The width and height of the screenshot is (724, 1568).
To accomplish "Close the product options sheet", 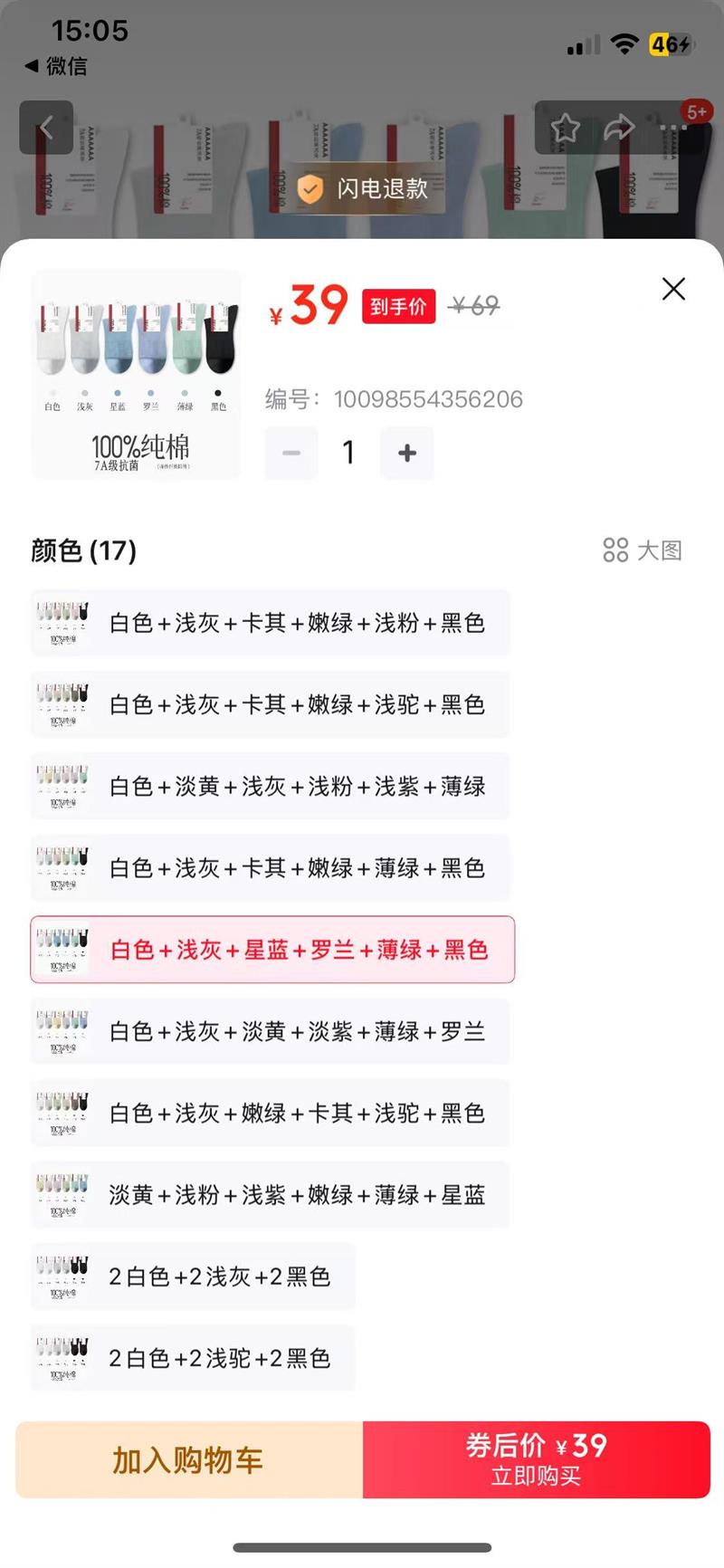I will click(x=673, y=289).
